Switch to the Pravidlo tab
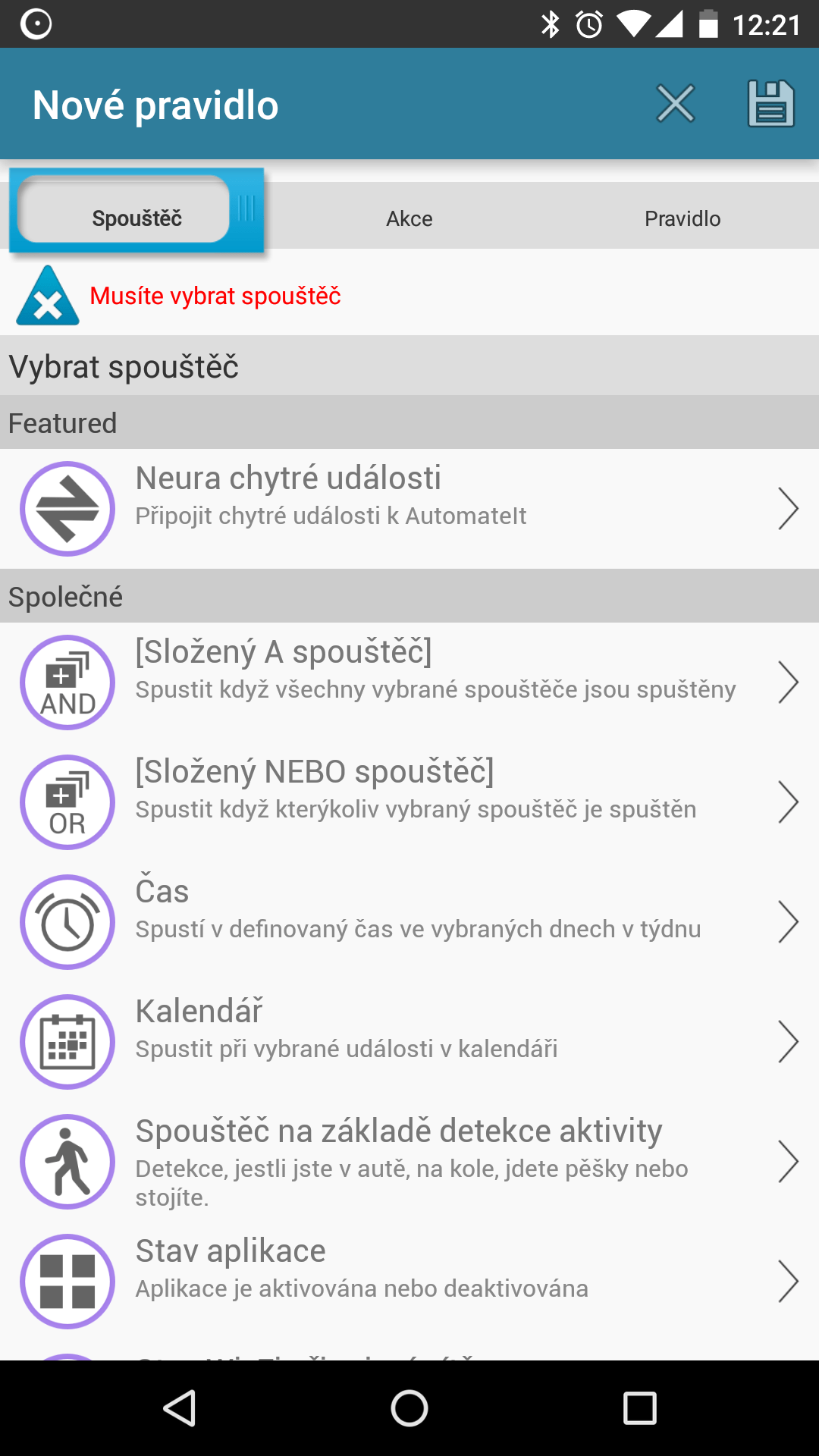This screenshot has width=819, height=1456. tap(682, 218)
